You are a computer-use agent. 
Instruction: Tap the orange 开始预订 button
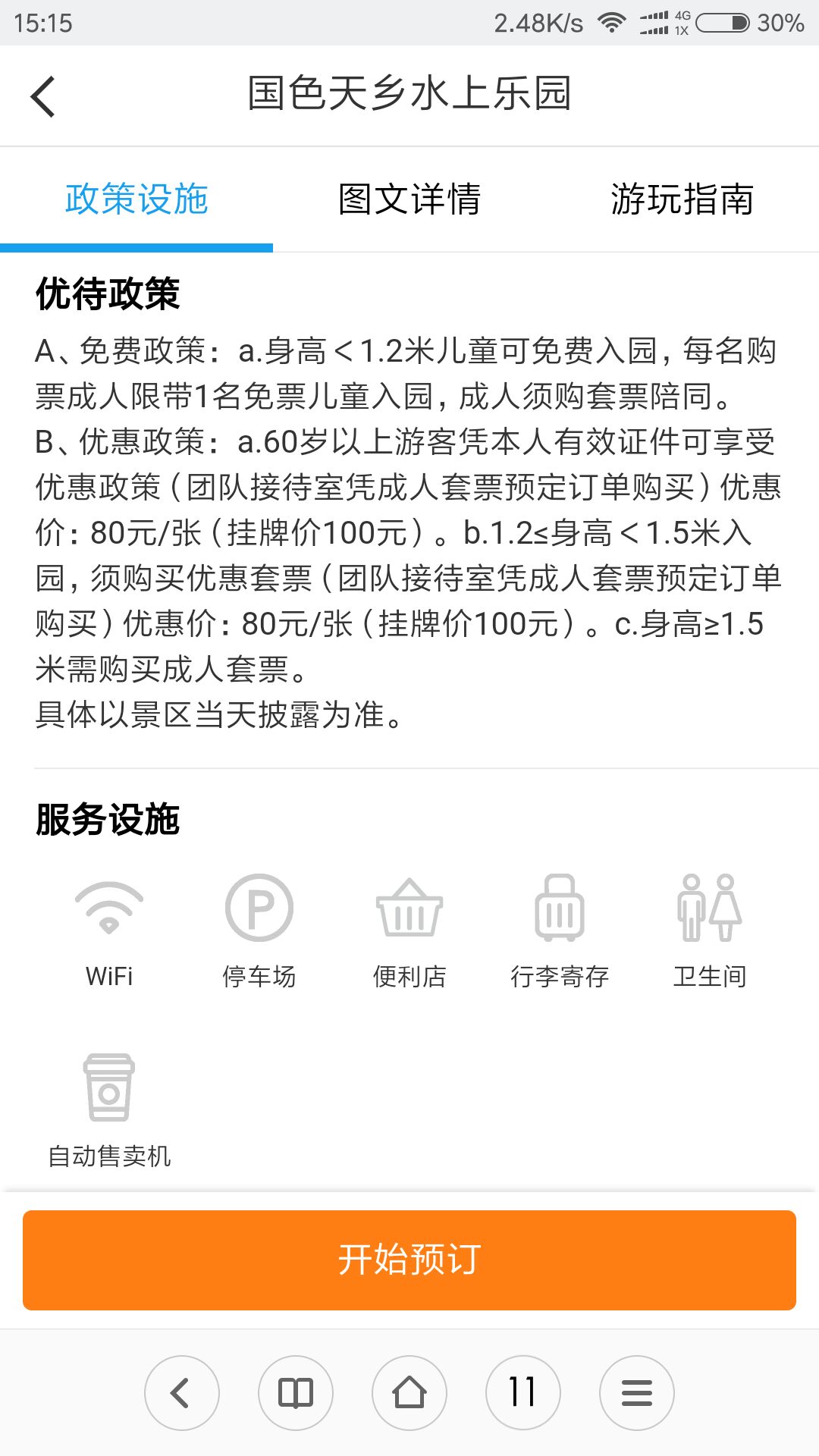tap(409, 1260)
